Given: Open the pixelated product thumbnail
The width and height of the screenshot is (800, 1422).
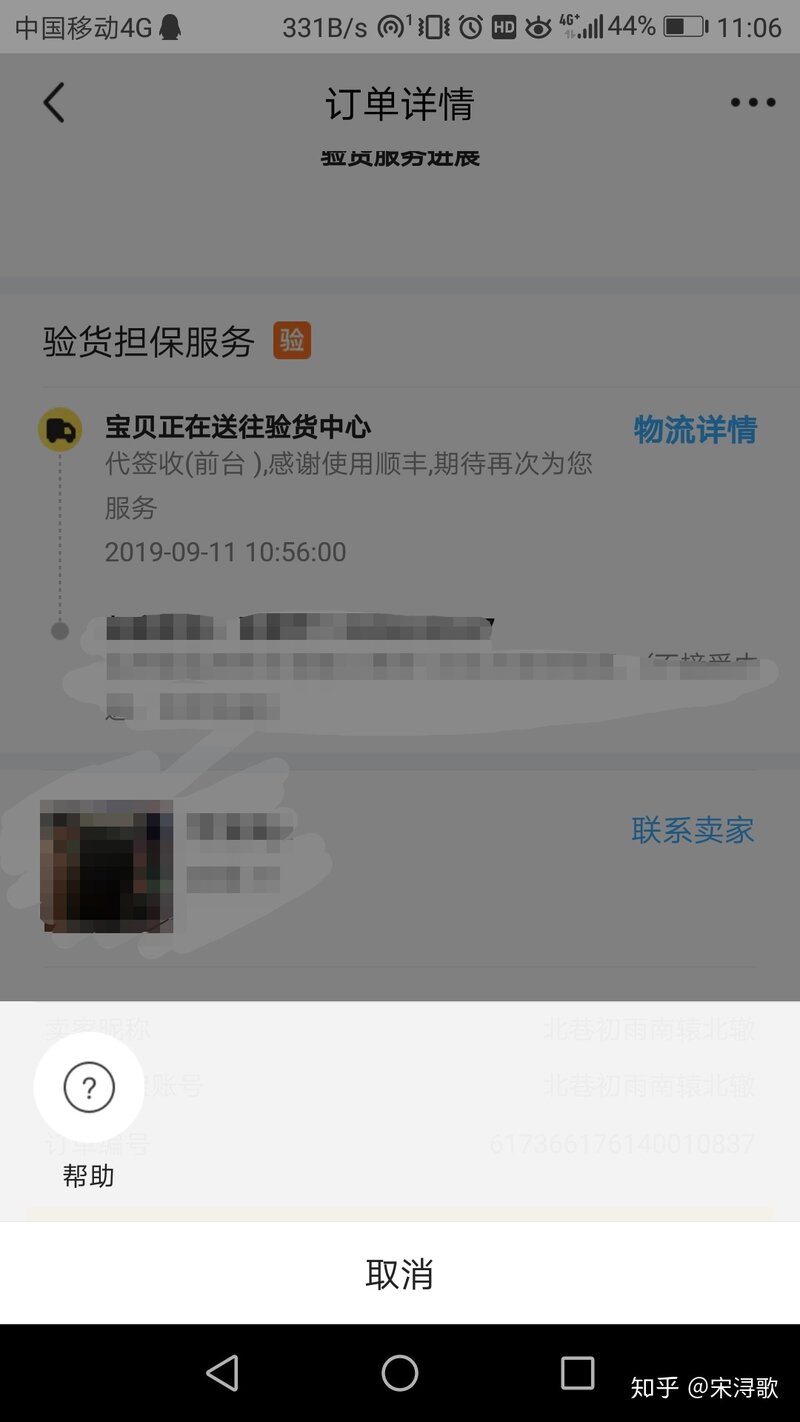Looking at the screenshot, I should 106,866.
